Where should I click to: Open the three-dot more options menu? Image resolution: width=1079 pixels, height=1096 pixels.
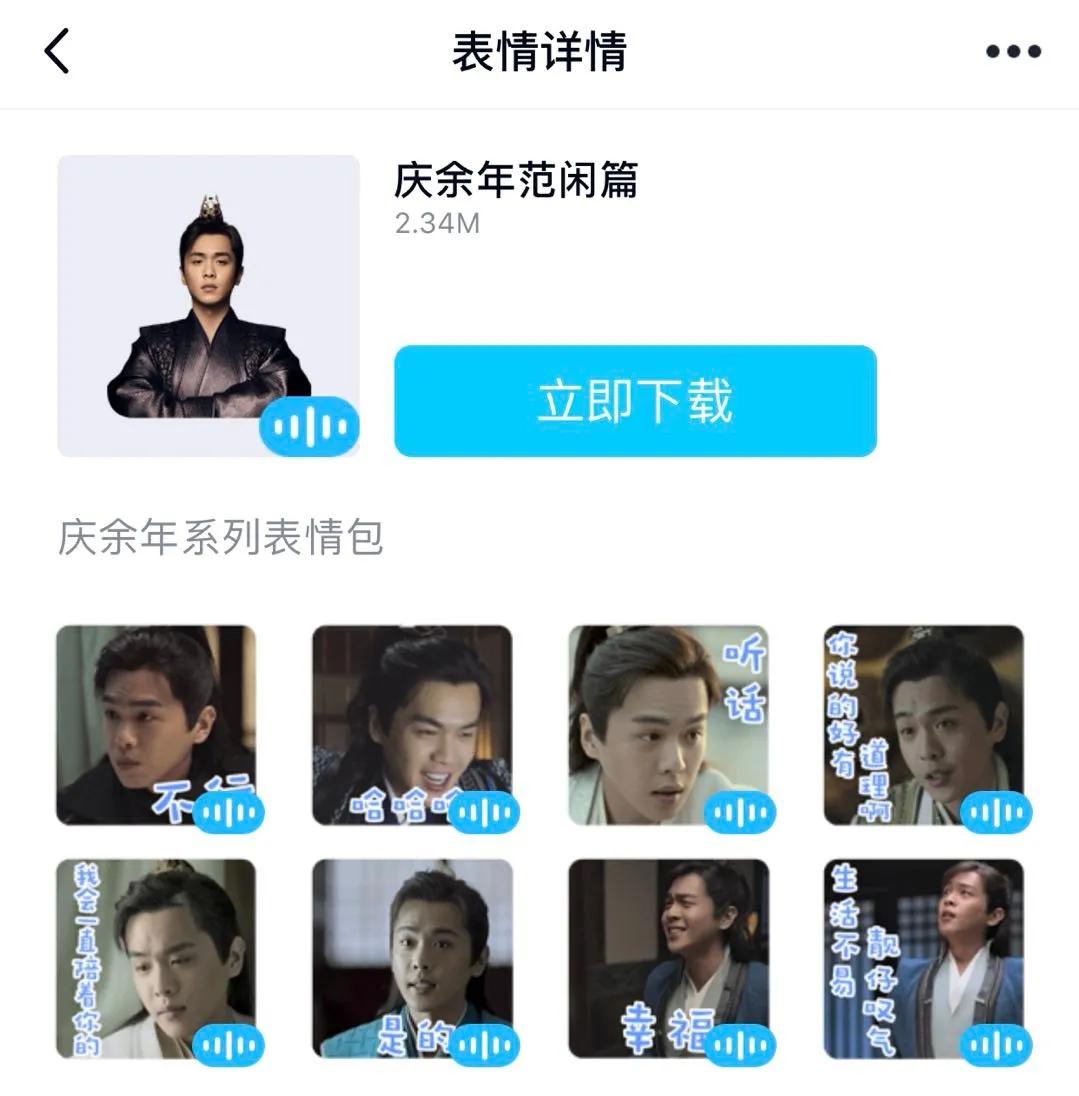[x=1011, y=53]
